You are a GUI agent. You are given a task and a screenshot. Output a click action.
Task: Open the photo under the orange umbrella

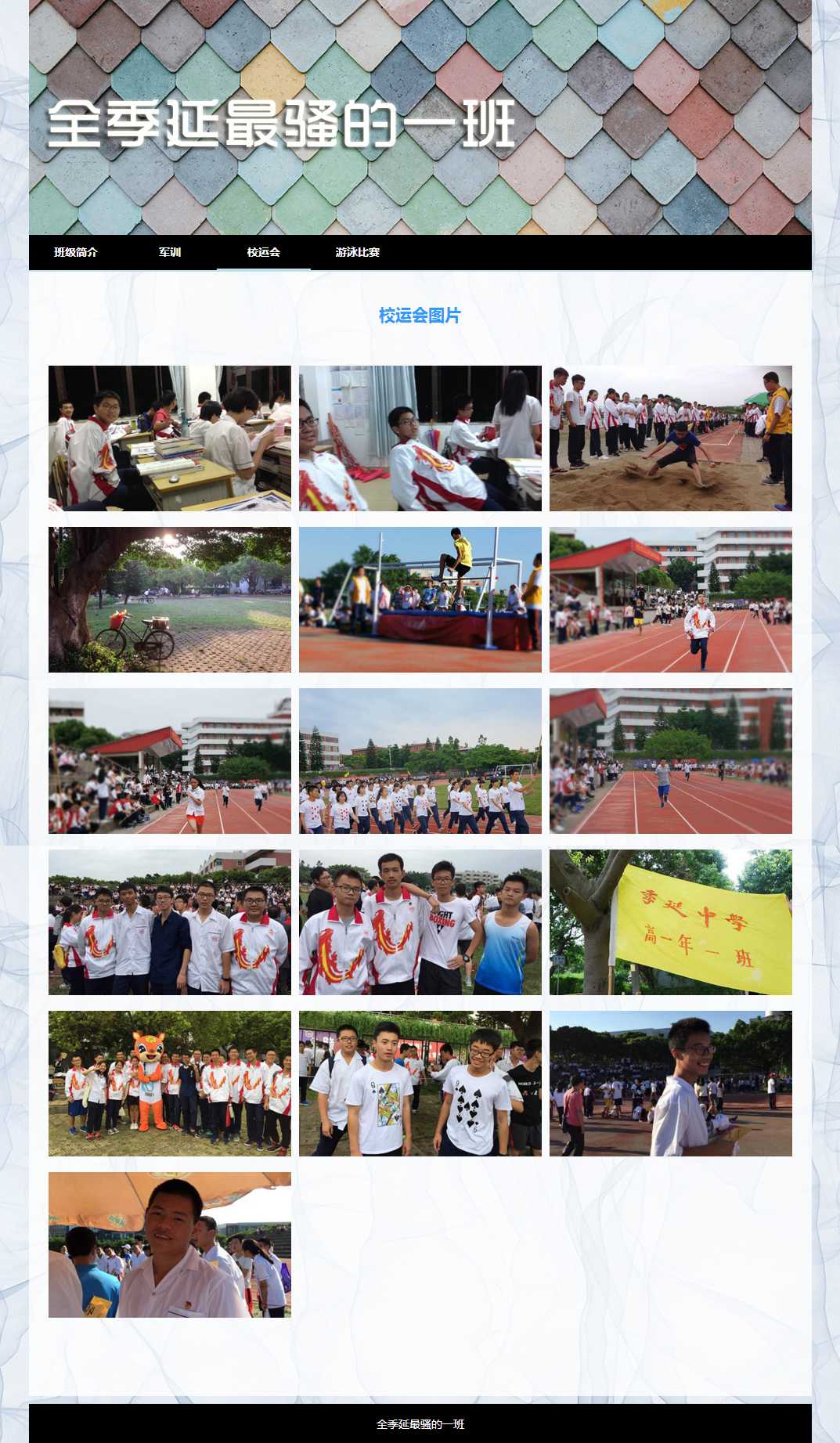click(169, 1245)
